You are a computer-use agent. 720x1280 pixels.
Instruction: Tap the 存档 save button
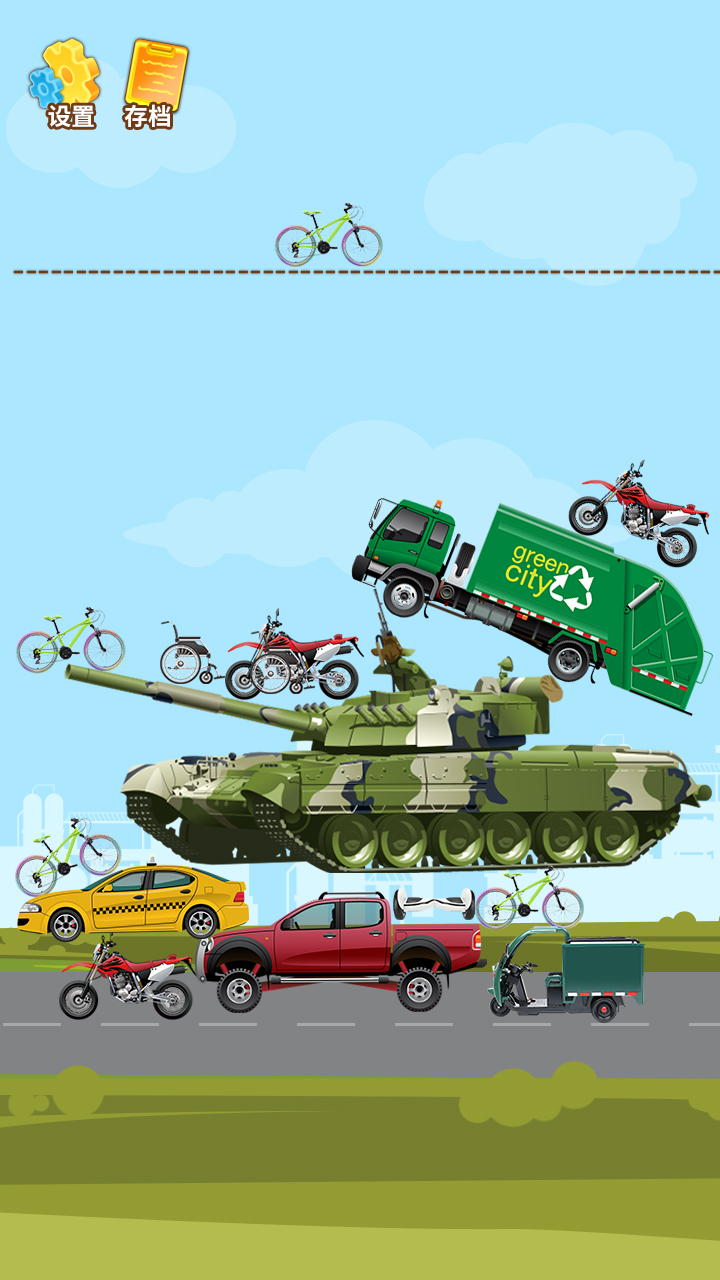(153, 84)
